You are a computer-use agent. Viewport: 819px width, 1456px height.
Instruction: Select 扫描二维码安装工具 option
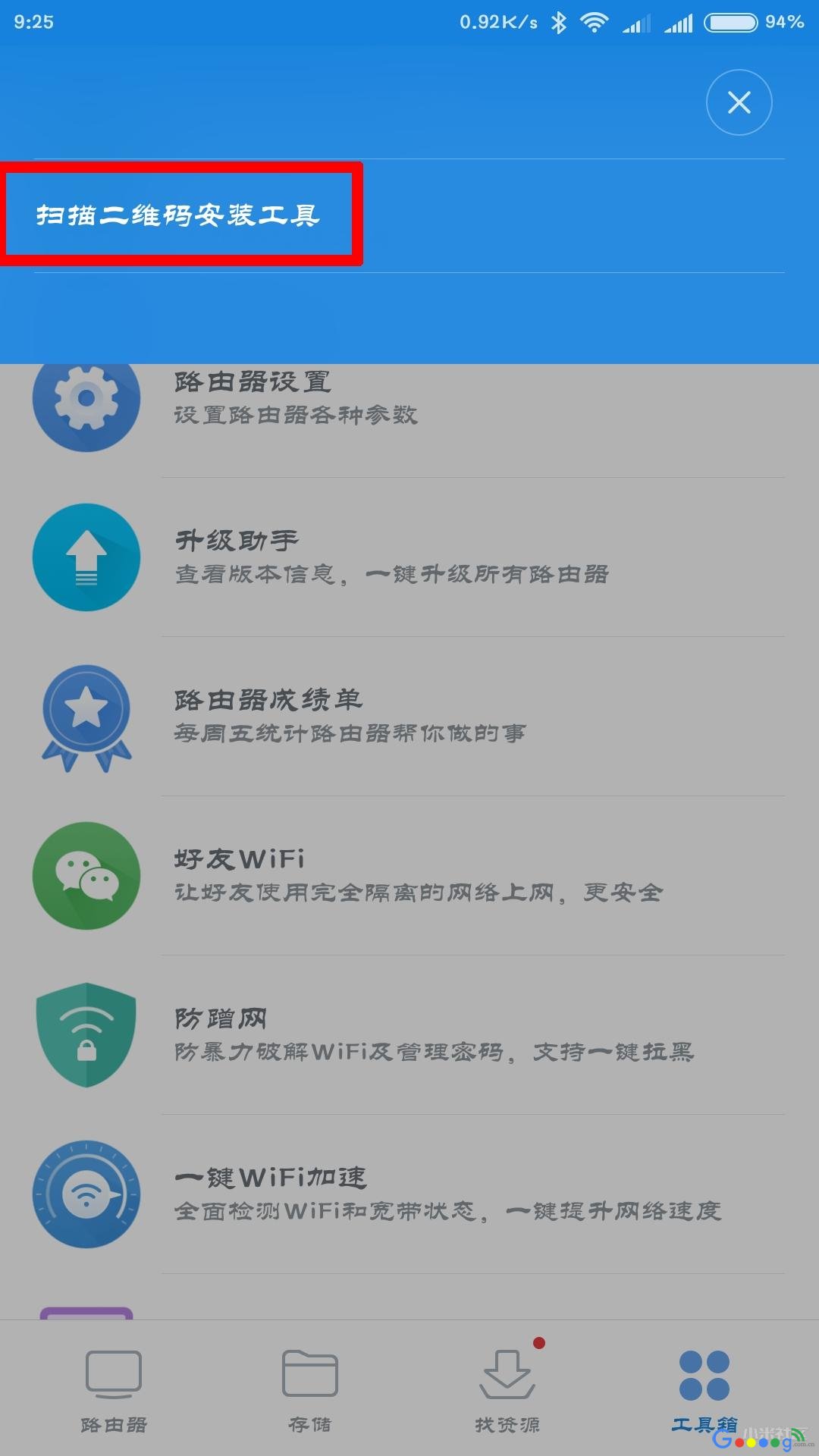click(179, 215)
